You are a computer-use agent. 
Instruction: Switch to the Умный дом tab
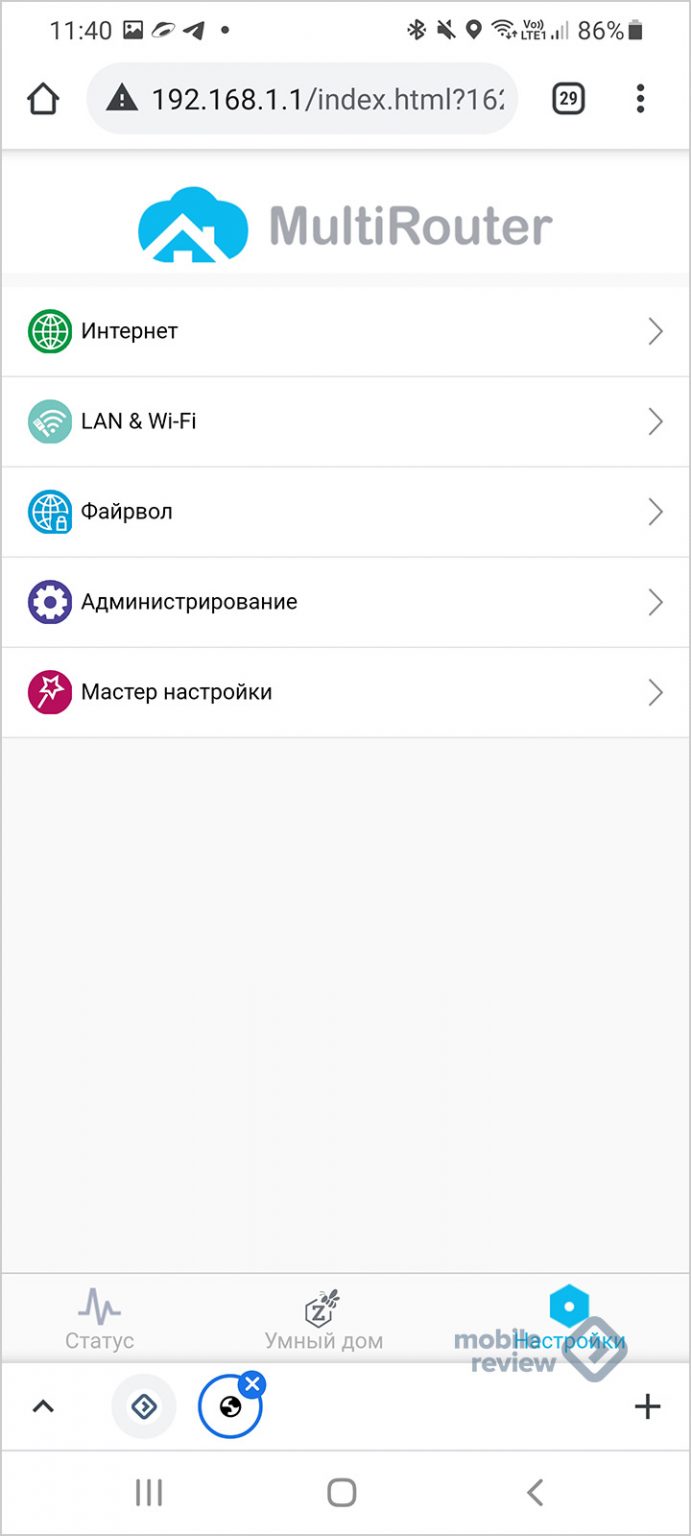(x=323, y=1319)
